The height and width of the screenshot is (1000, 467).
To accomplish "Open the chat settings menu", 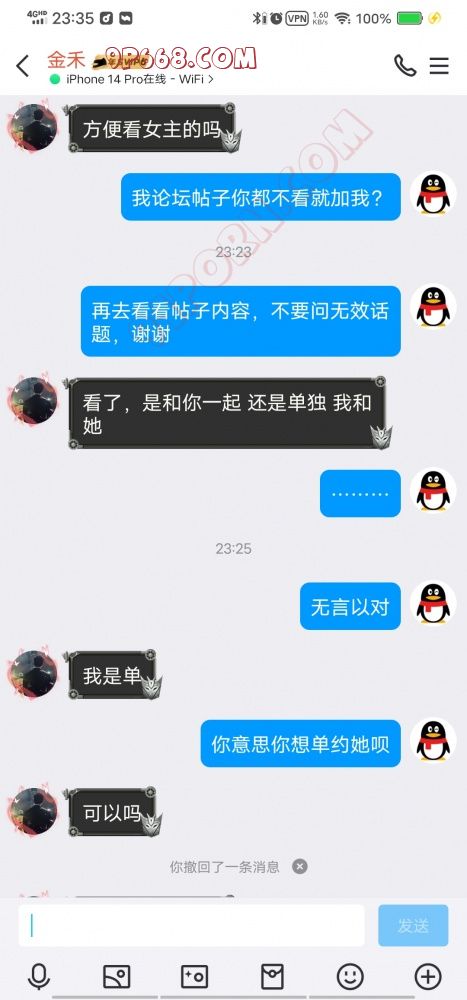I will click(x=439, y=66).
